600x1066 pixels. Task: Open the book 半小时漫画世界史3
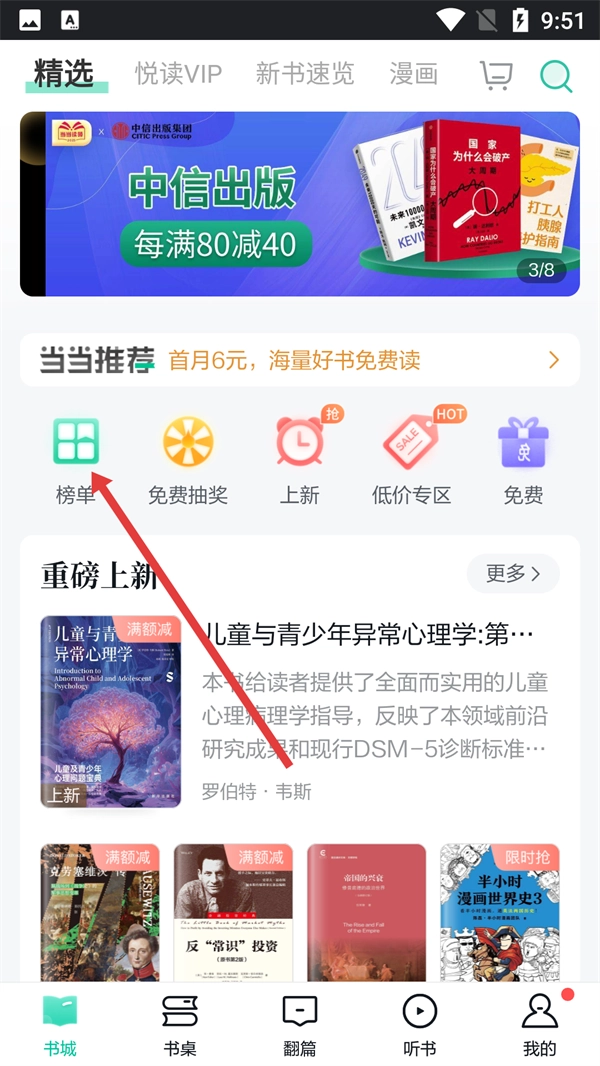click(x=499, y=912)
